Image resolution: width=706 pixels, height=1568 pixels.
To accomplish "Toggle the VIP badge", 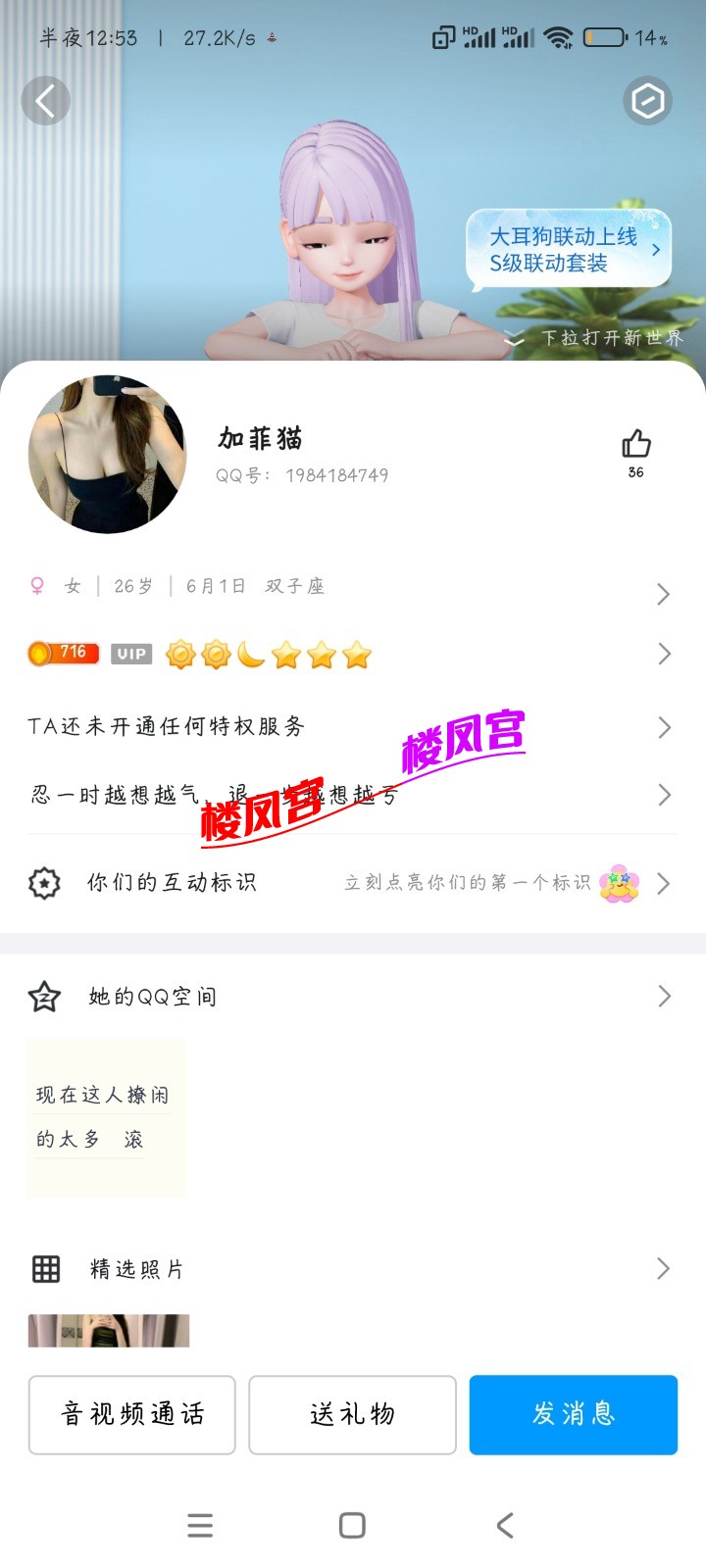I will [131, 654].
